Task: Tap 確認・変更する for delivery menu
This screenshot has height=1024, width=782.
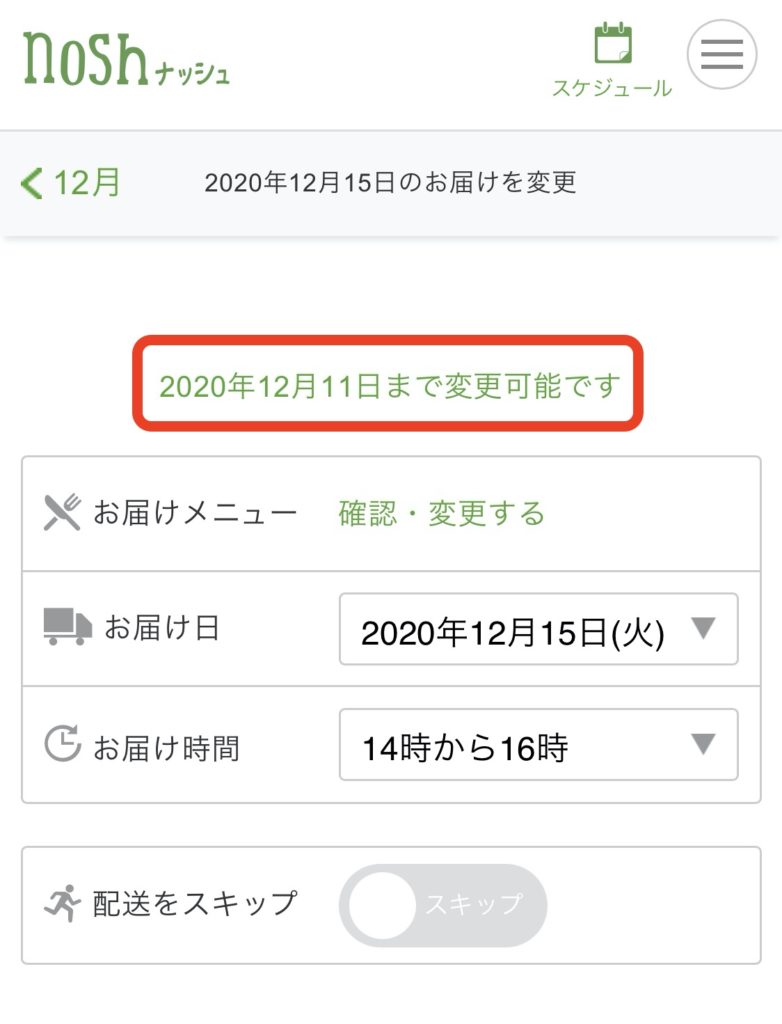Action: pos(441,514)
